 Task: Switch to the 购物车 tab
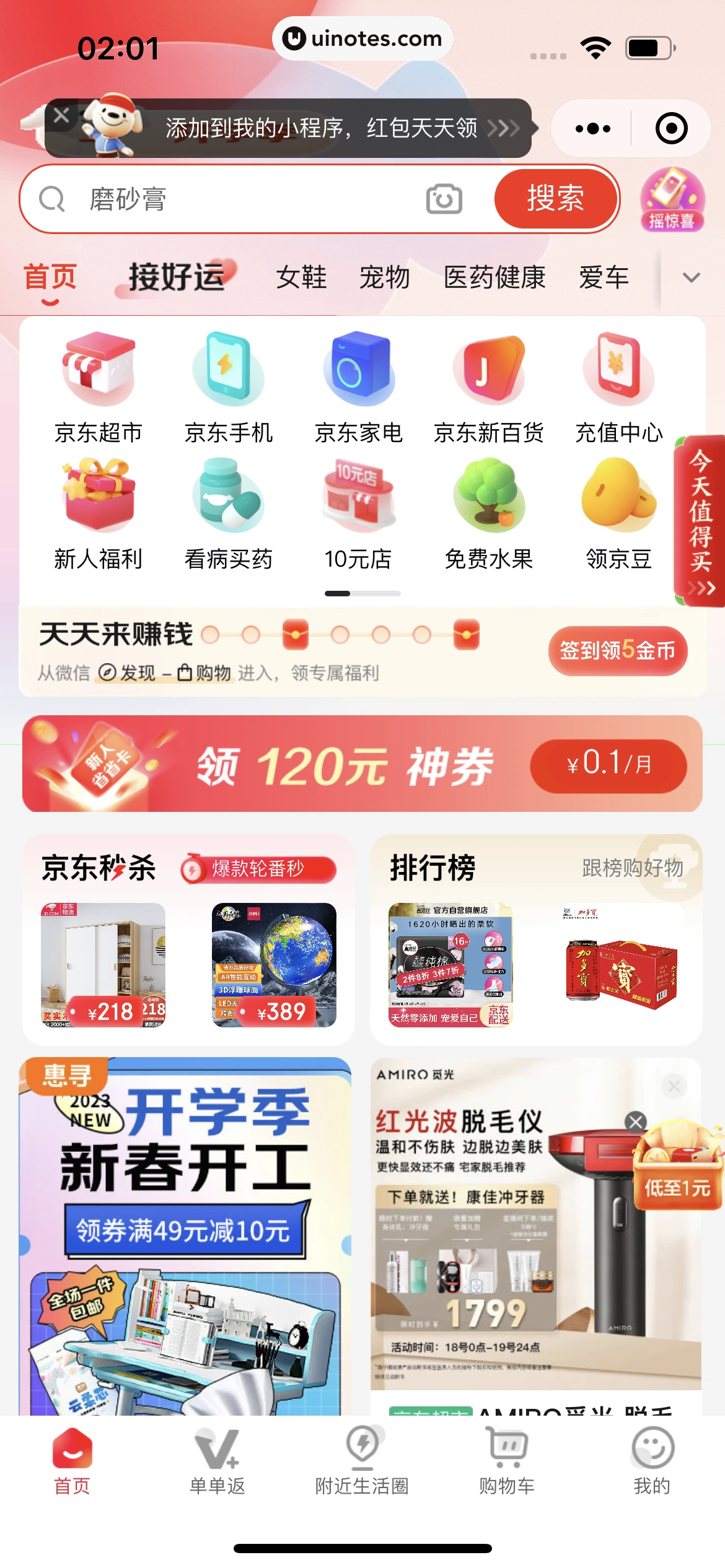pos(507,1460)
